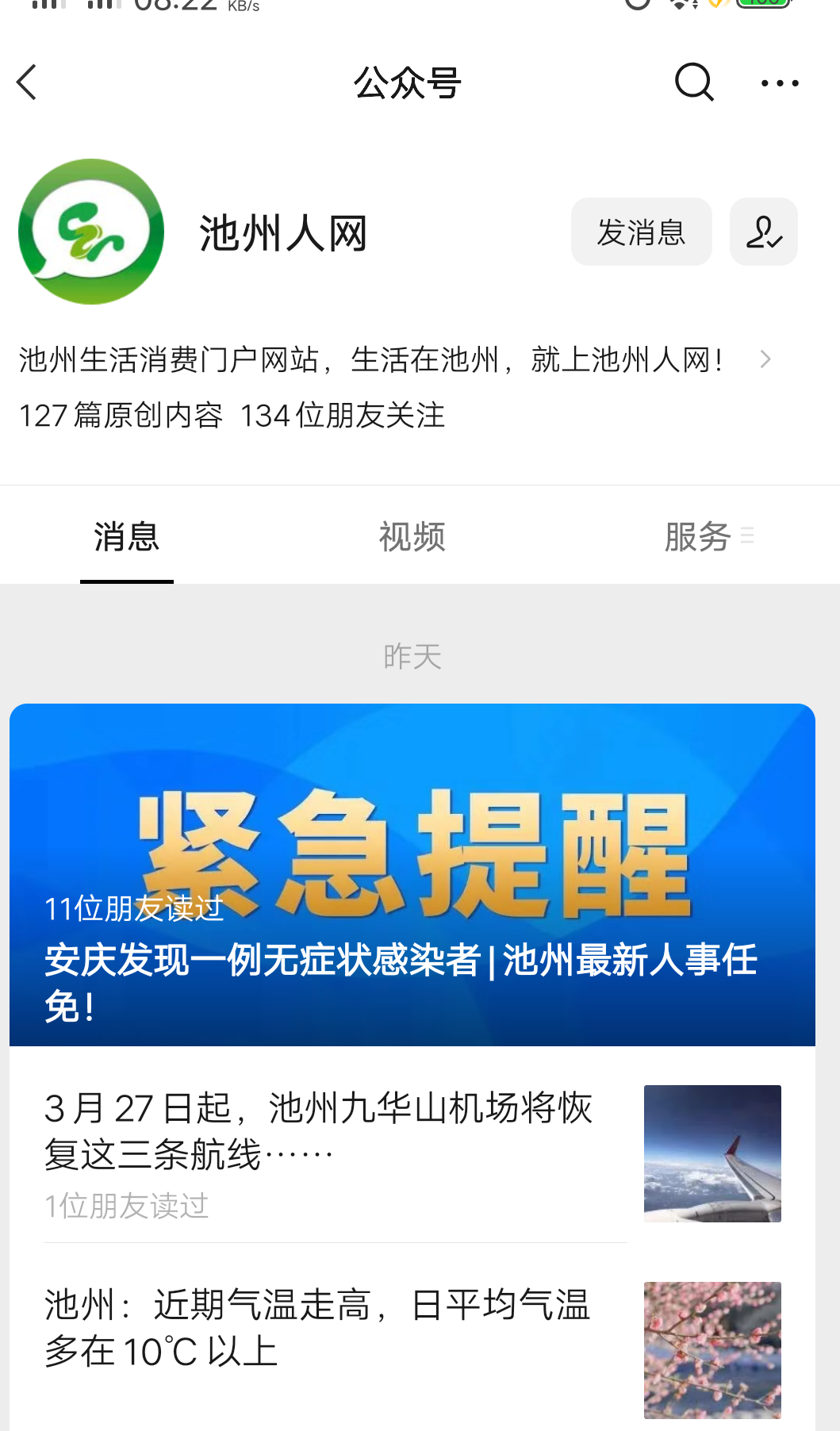Tap the 发消息 button
The image size is (840, 1431).
click(x=641, y=232)
